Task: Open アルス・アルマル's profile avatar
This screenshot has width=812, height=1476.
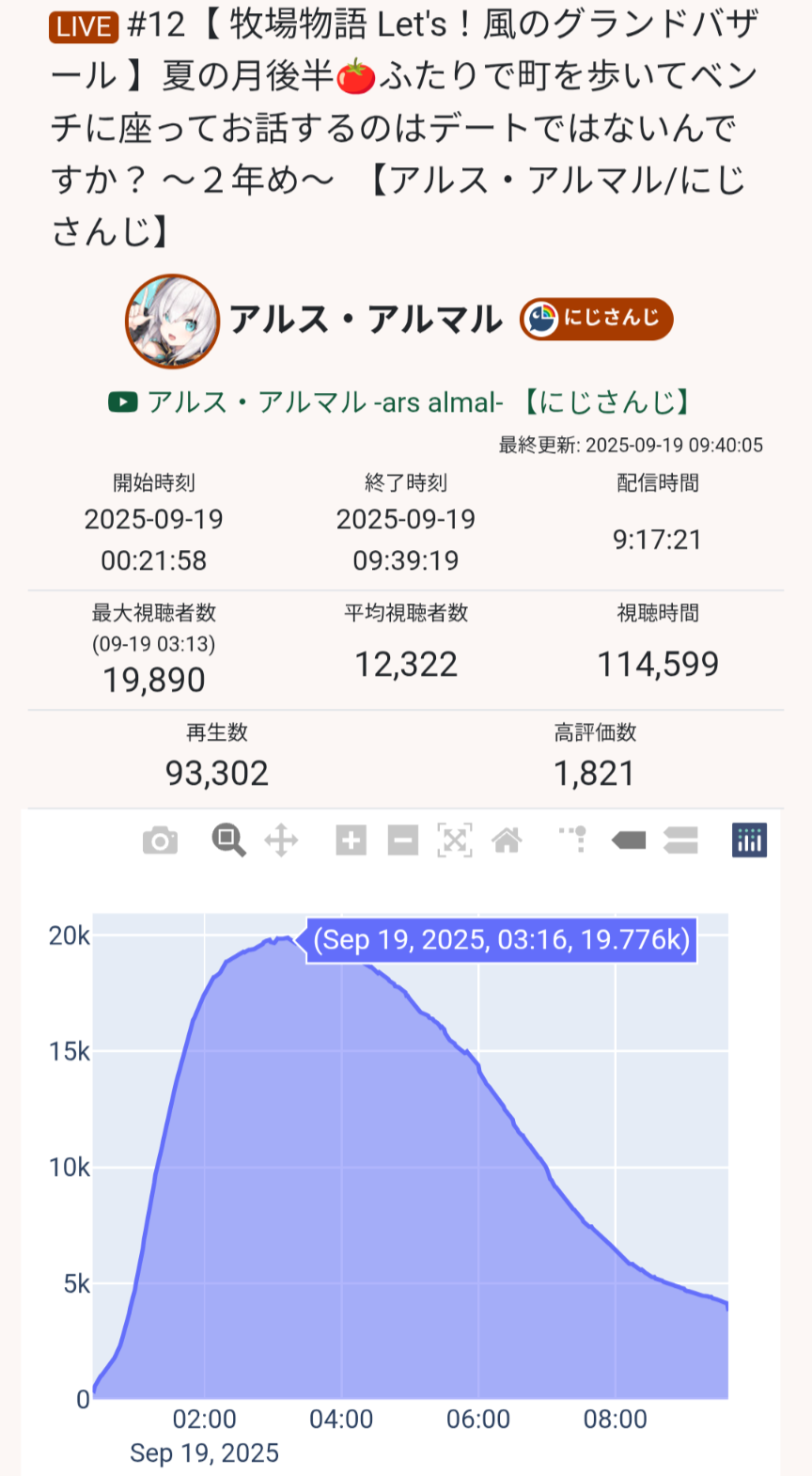Action: [172, 321]
